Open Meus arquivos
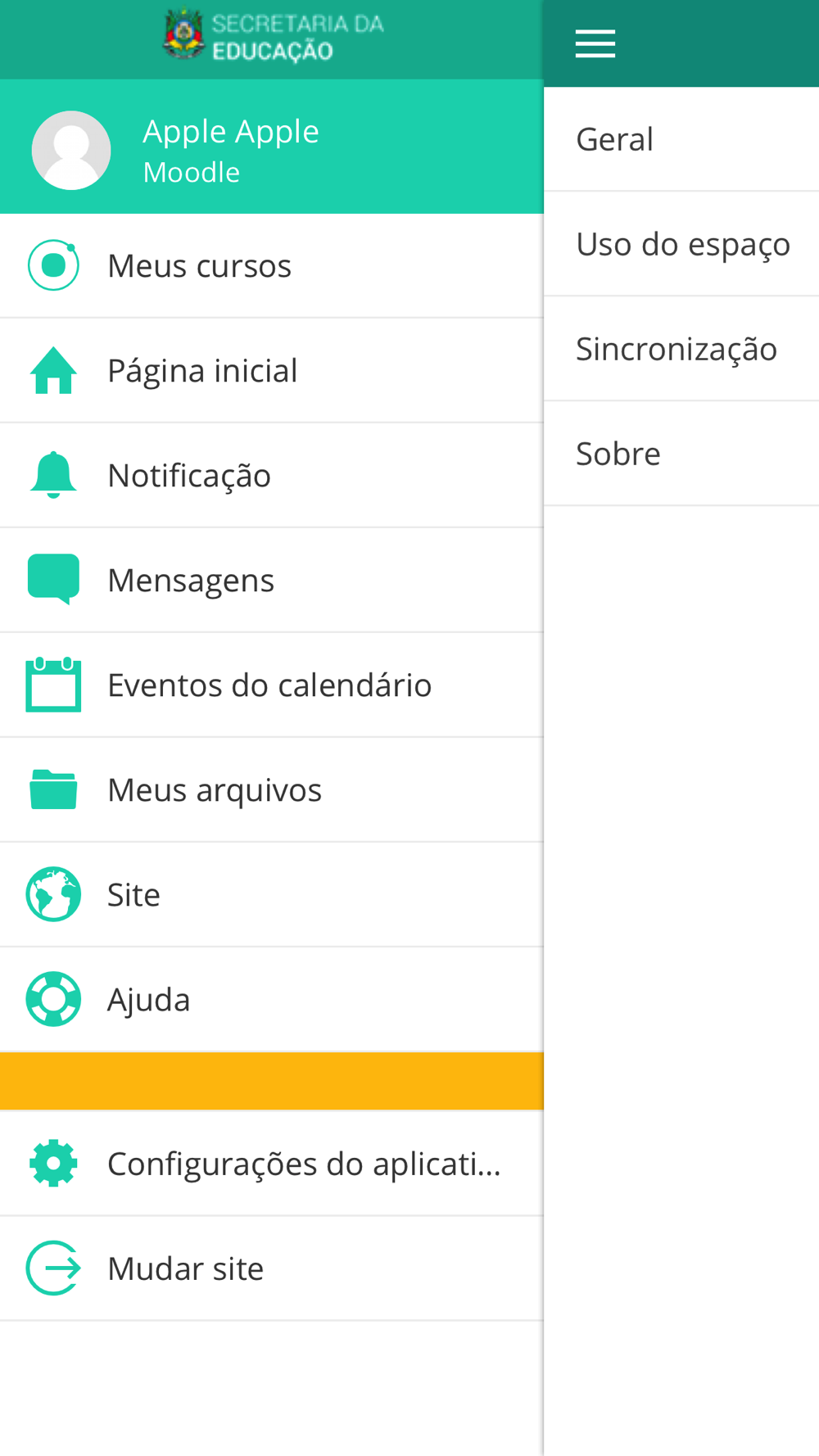 [x=272, y=790]
